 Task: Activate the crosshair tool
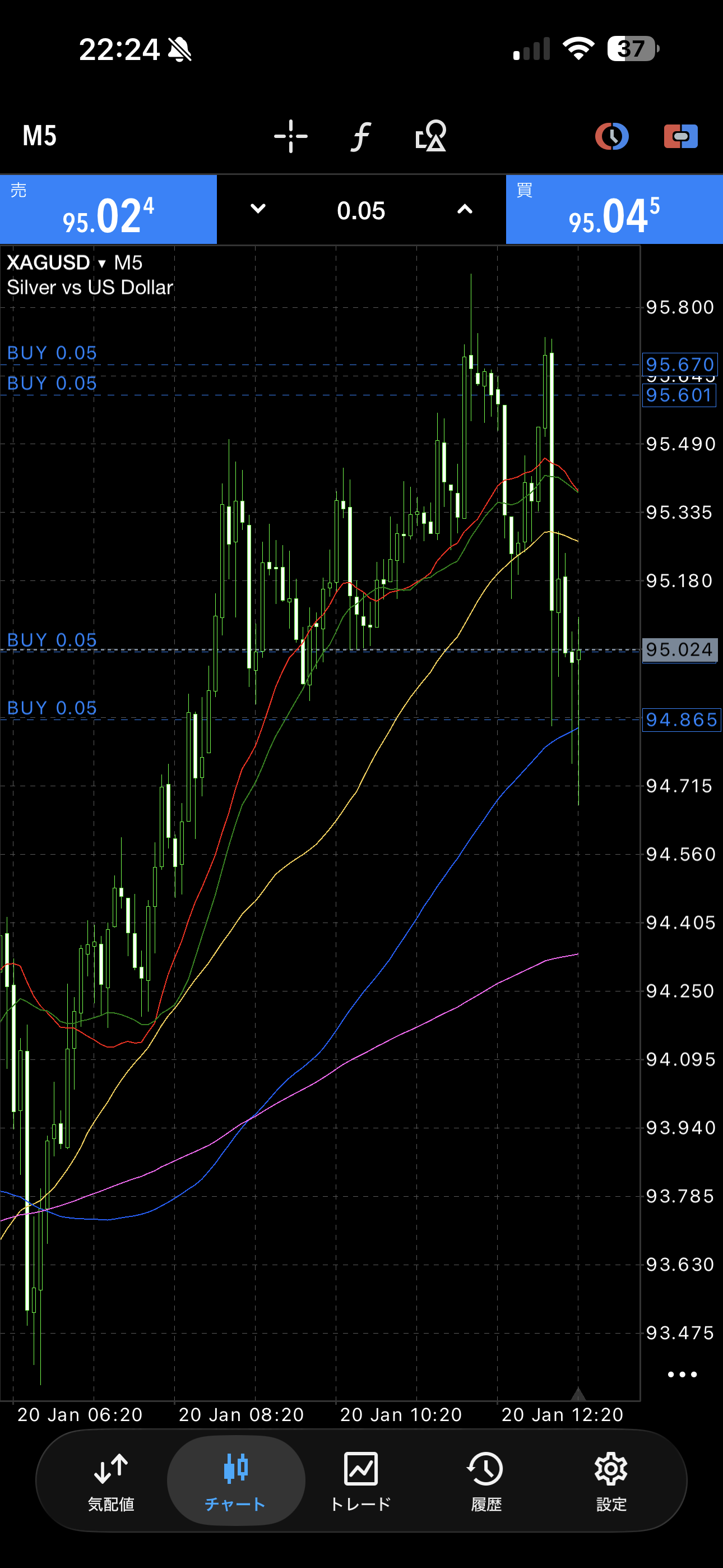click(x=291, y=136)
